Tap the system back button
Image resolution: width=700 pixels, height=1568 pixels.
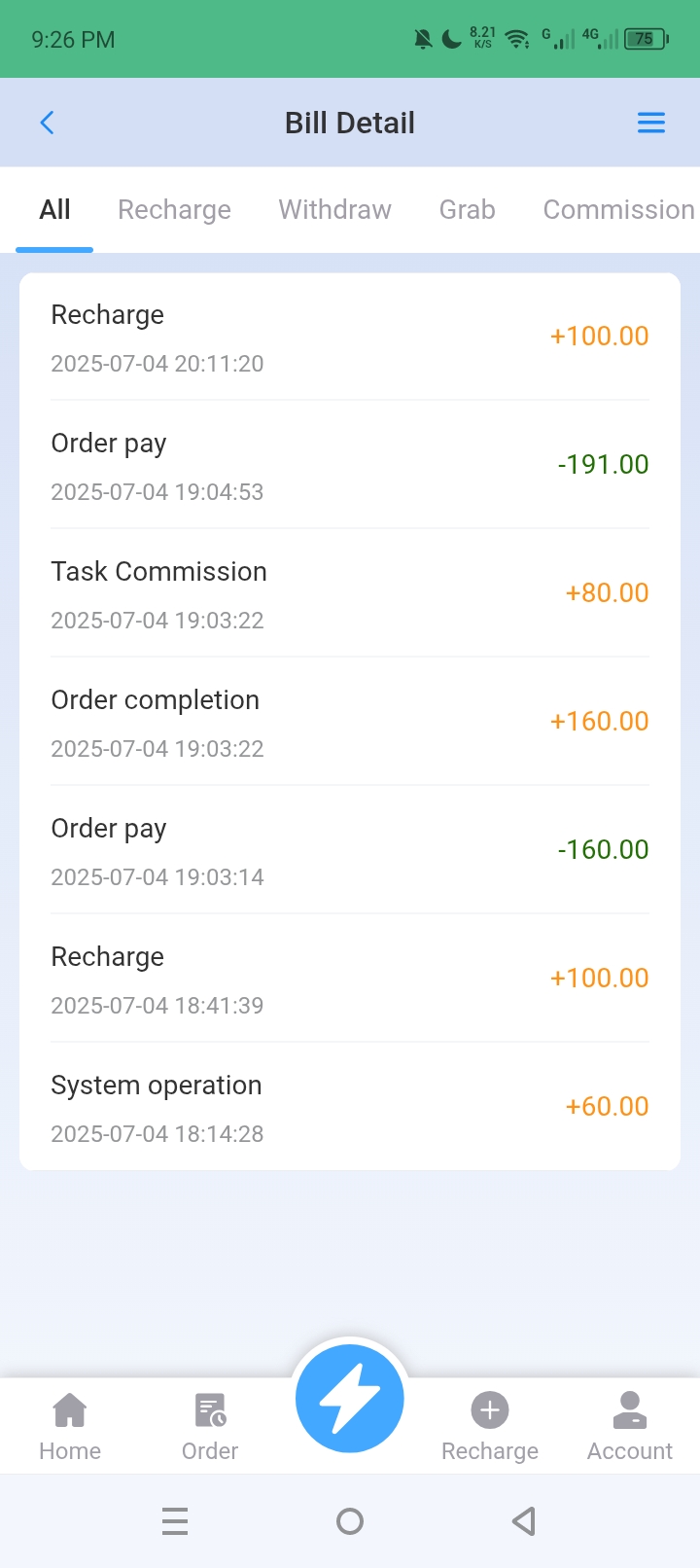tap(524, 1521)
